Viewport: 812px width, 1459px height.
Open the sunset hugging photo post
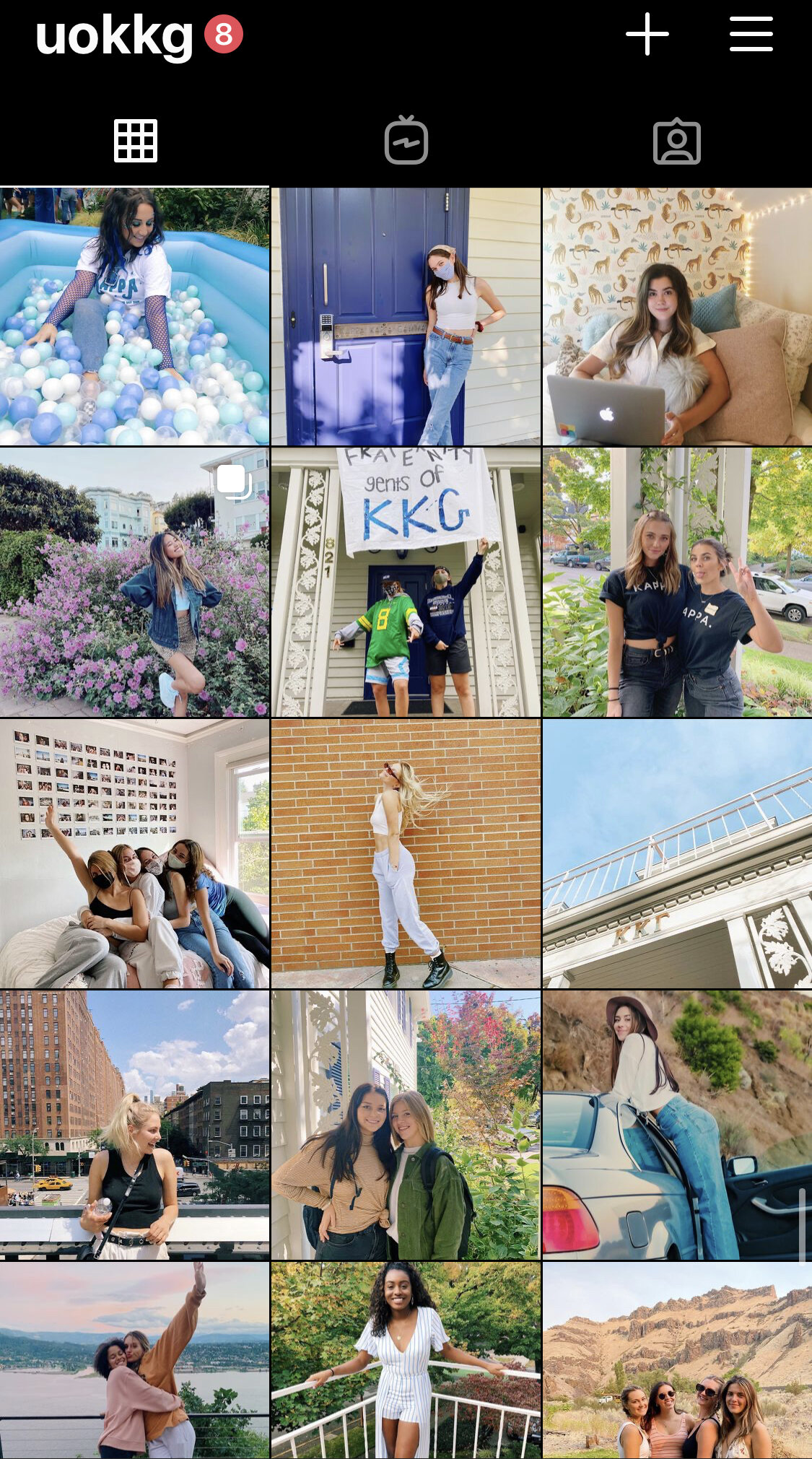tap(134, 1360)
